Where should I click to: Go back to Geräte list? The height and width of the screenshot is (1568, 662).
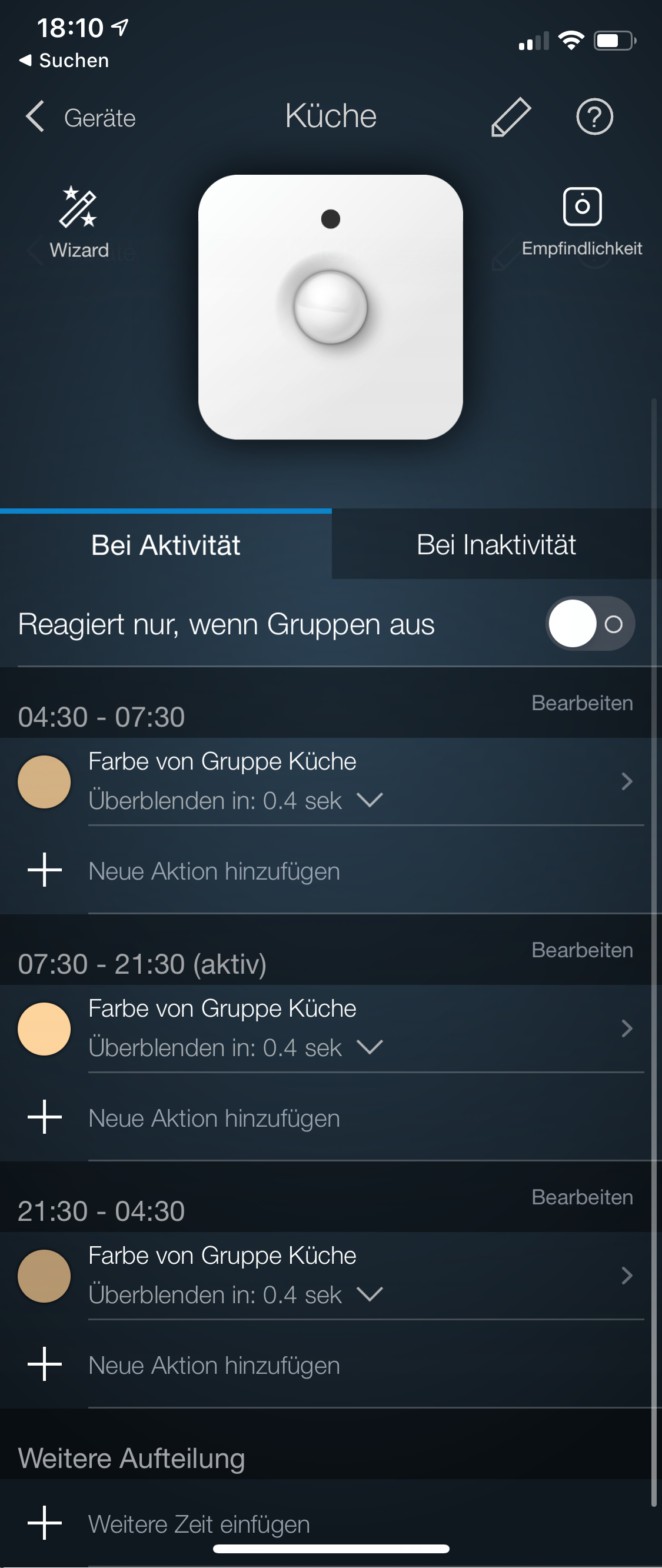click(81, 117)
